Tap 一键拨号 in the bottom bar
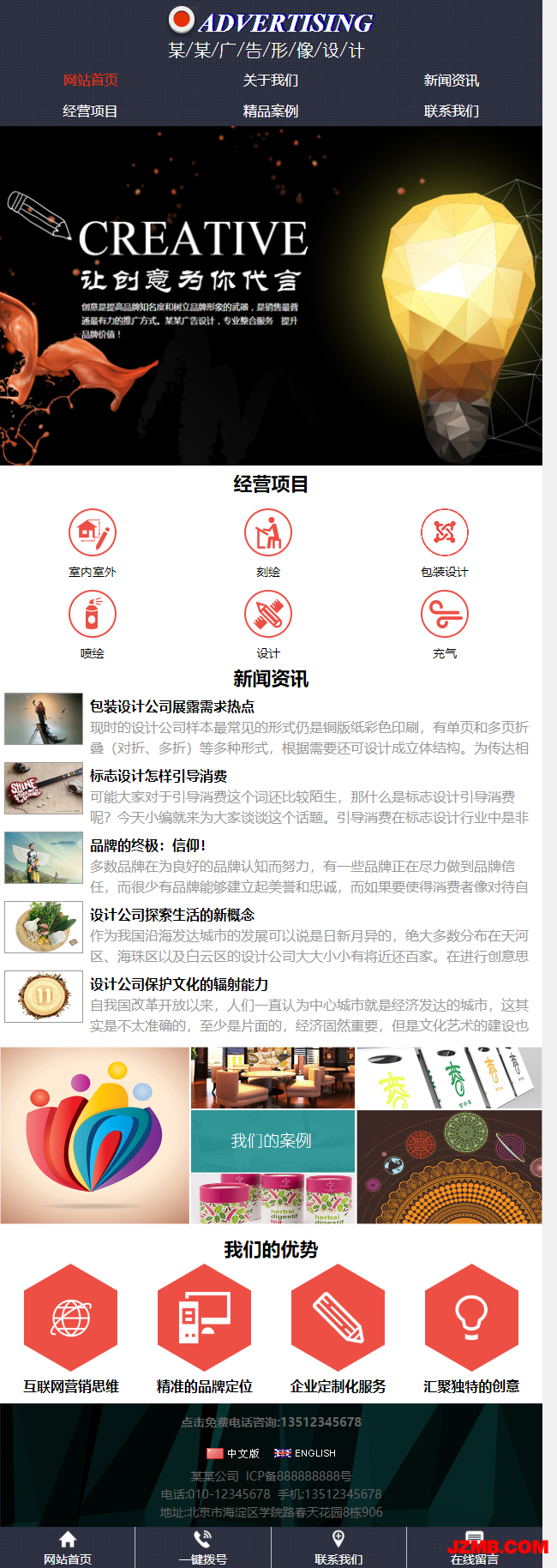 pyautogui.click(x=203, y=1548)
